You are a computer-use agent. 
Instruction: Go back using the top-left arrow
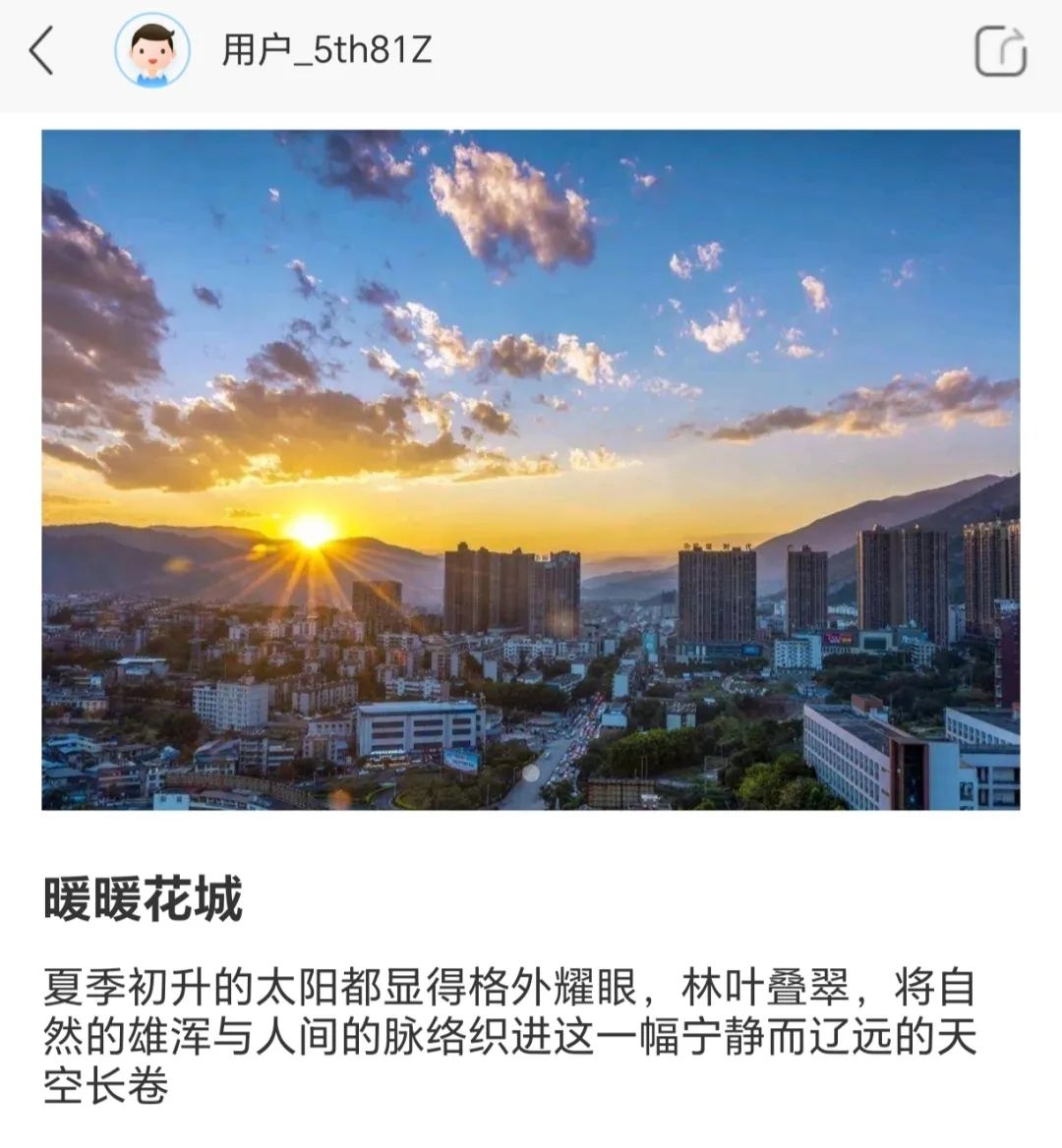[x=41, y=51]
